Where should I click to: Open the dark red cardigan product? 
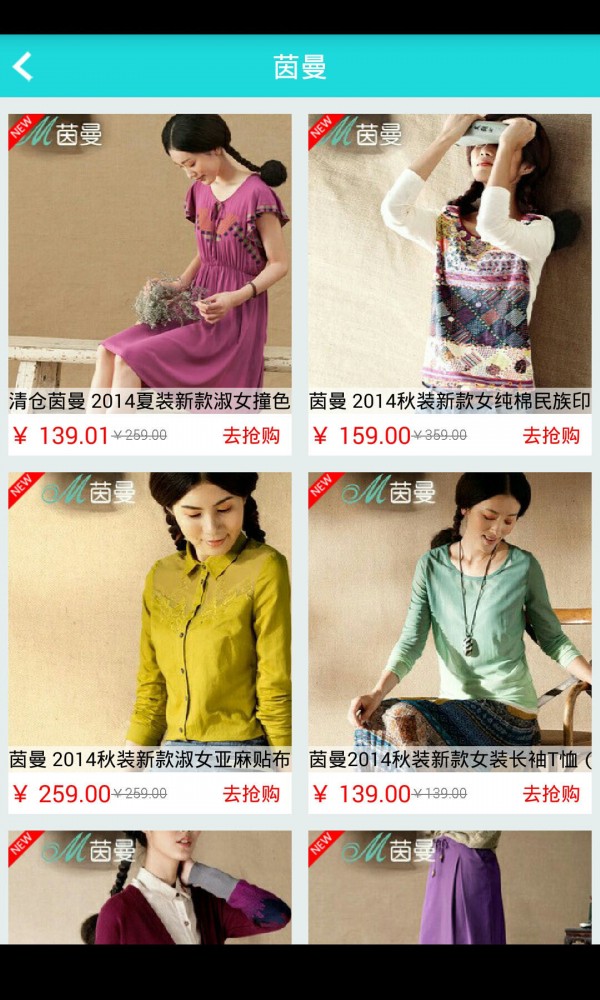point(150,888)
